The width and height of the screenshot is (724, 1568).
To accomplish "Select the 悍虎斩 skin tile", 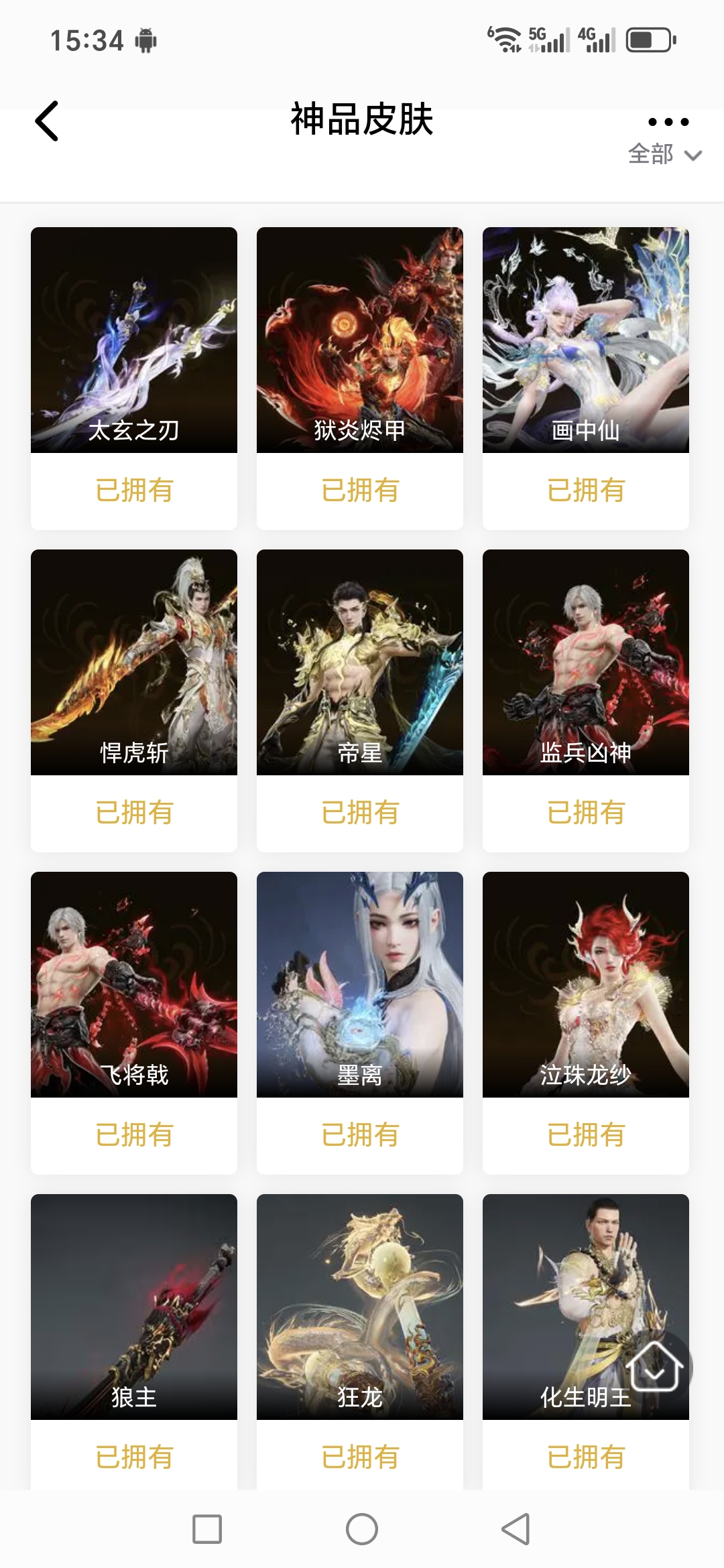I will 134,663.
